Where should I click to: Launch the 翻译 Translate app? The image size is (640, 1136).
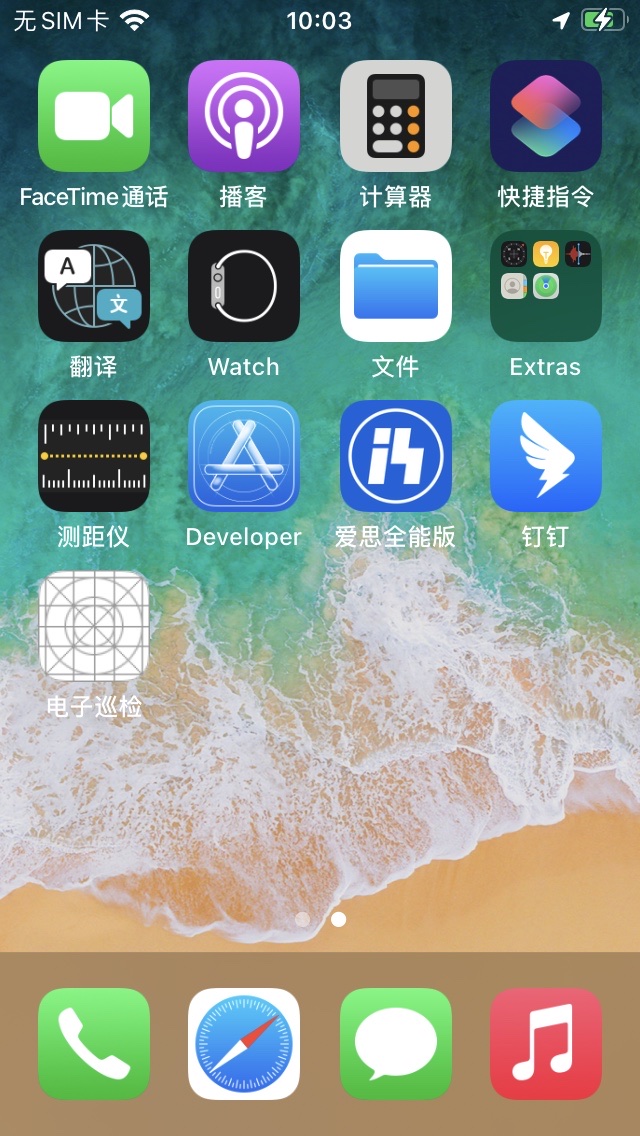pyautogui.click(x=93, y=286)
